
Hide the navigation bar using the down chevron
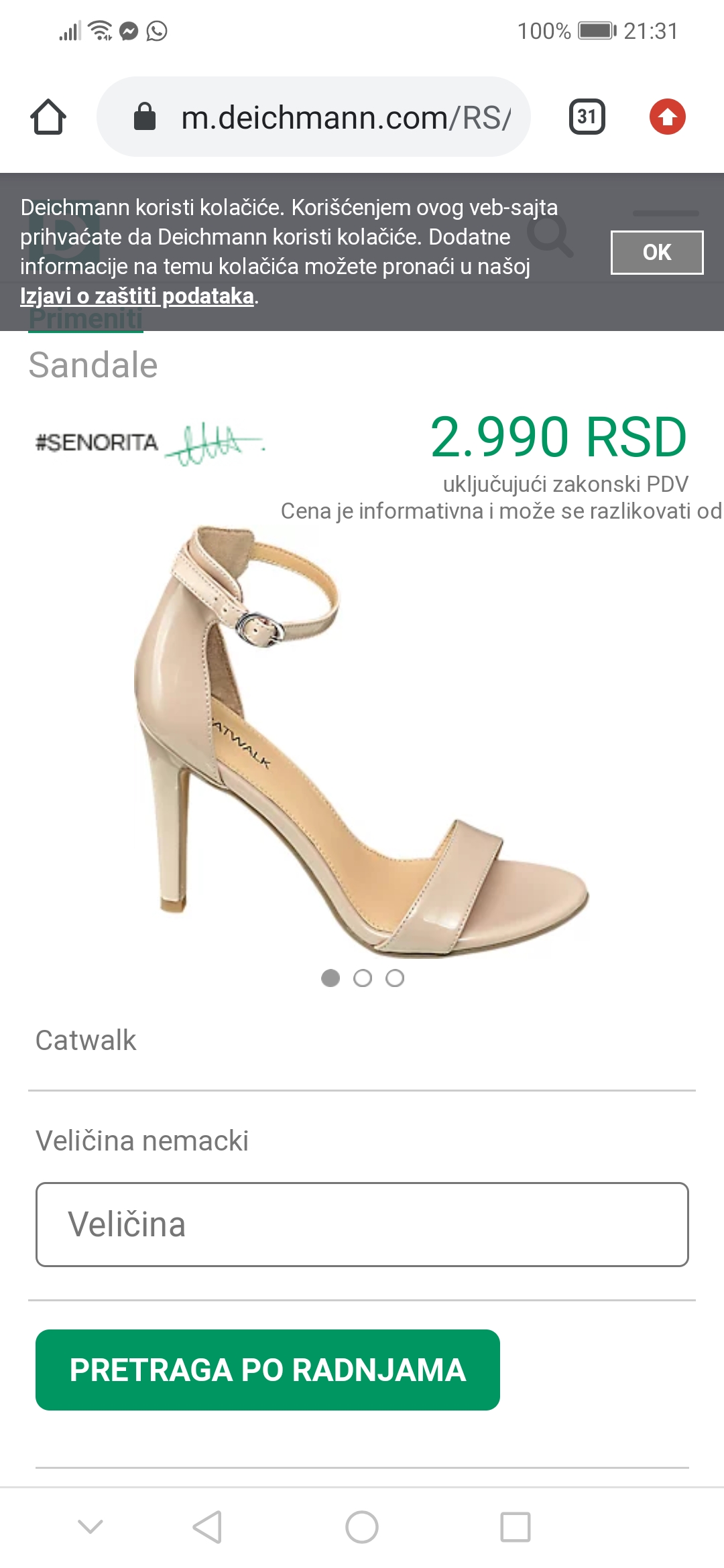[x=90, y=1527]
